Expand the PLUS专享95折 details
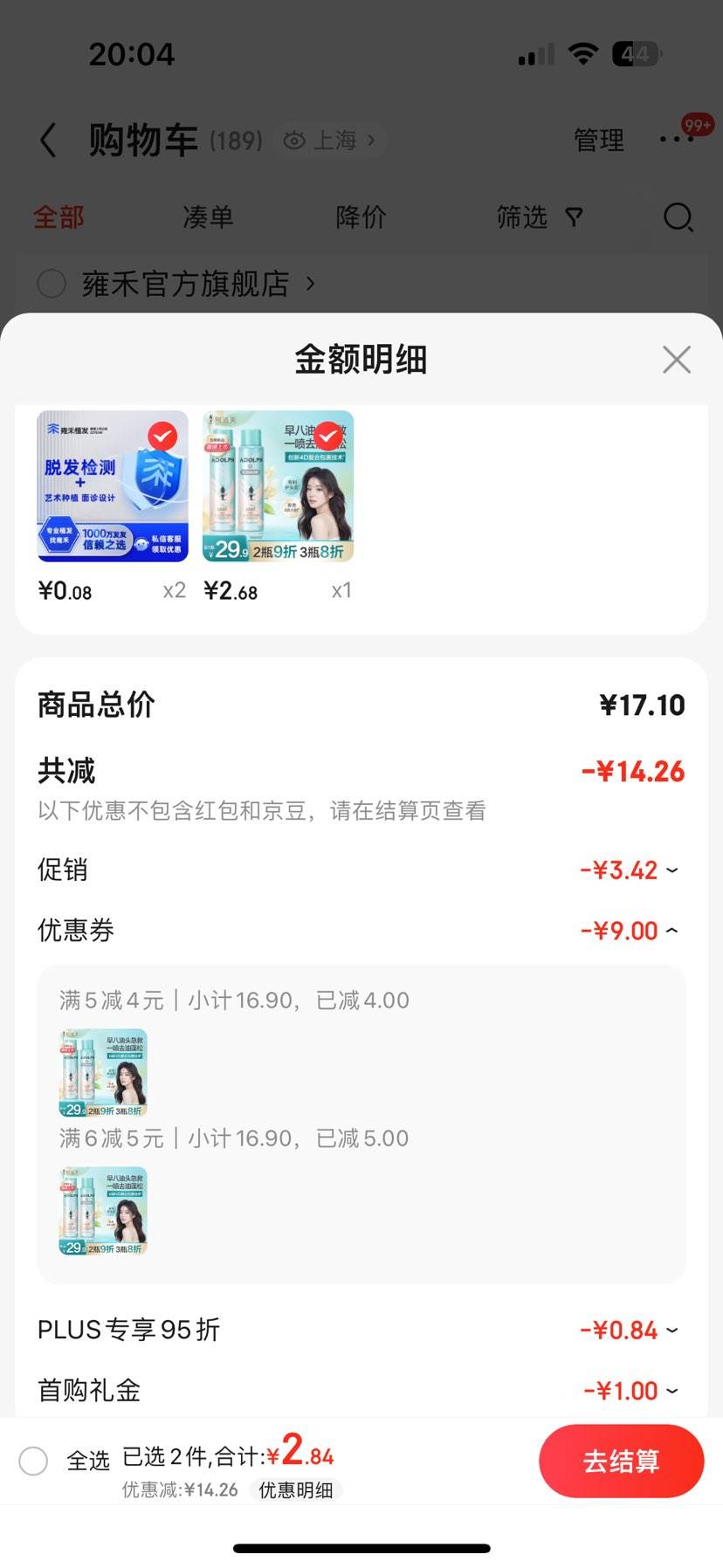 pyautogui.click(x=671, y=1330)
